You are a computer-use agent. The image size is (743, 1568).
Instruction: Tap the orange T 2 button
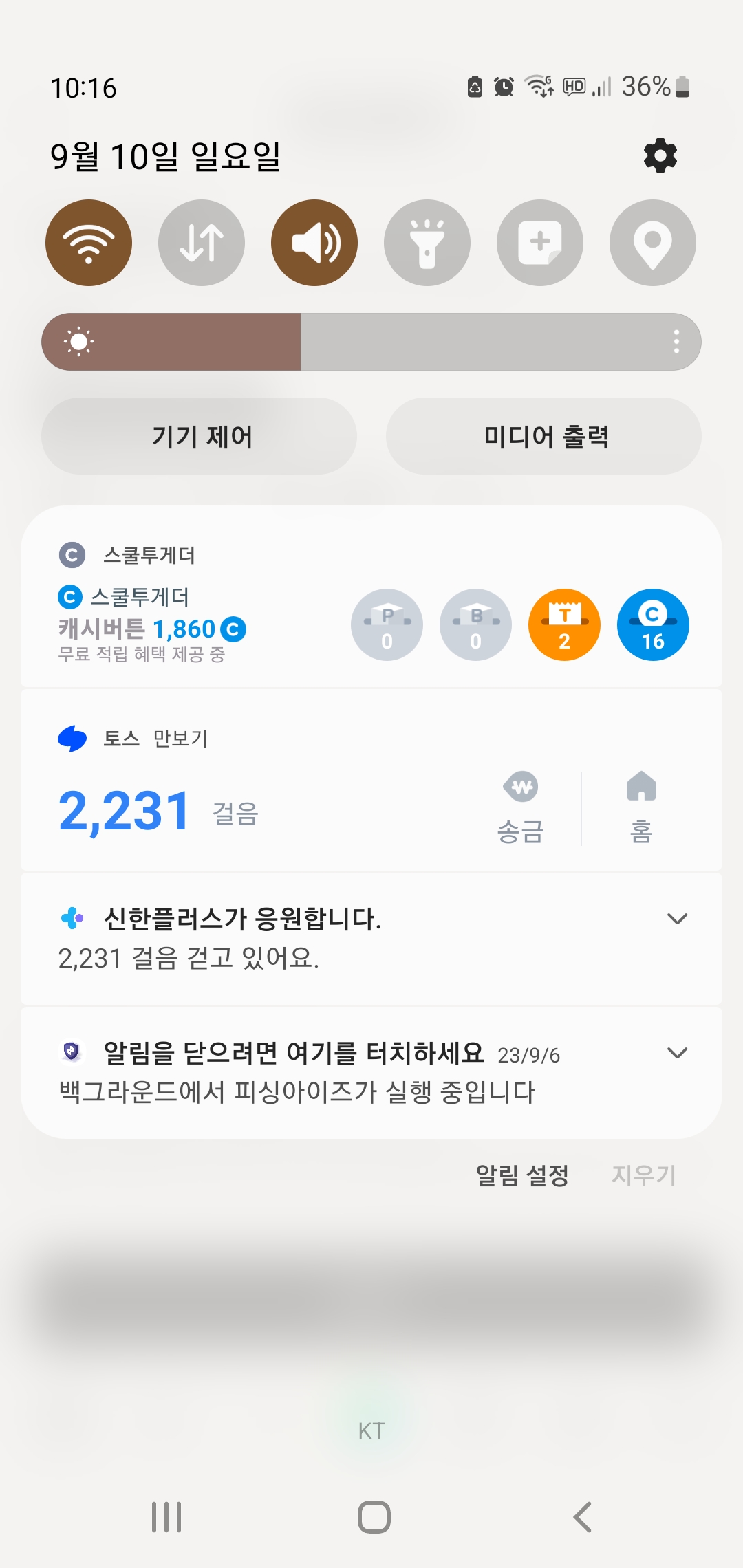coord(564,624)
